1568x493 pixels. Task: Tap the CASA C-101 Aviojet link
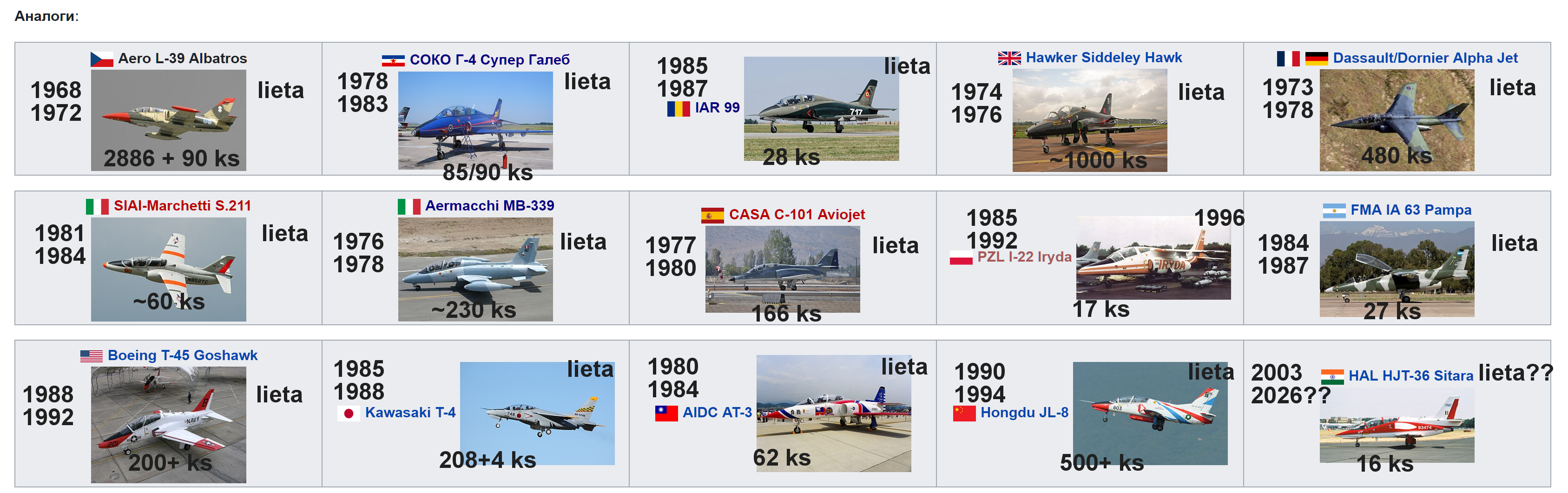tap(796, 215)
